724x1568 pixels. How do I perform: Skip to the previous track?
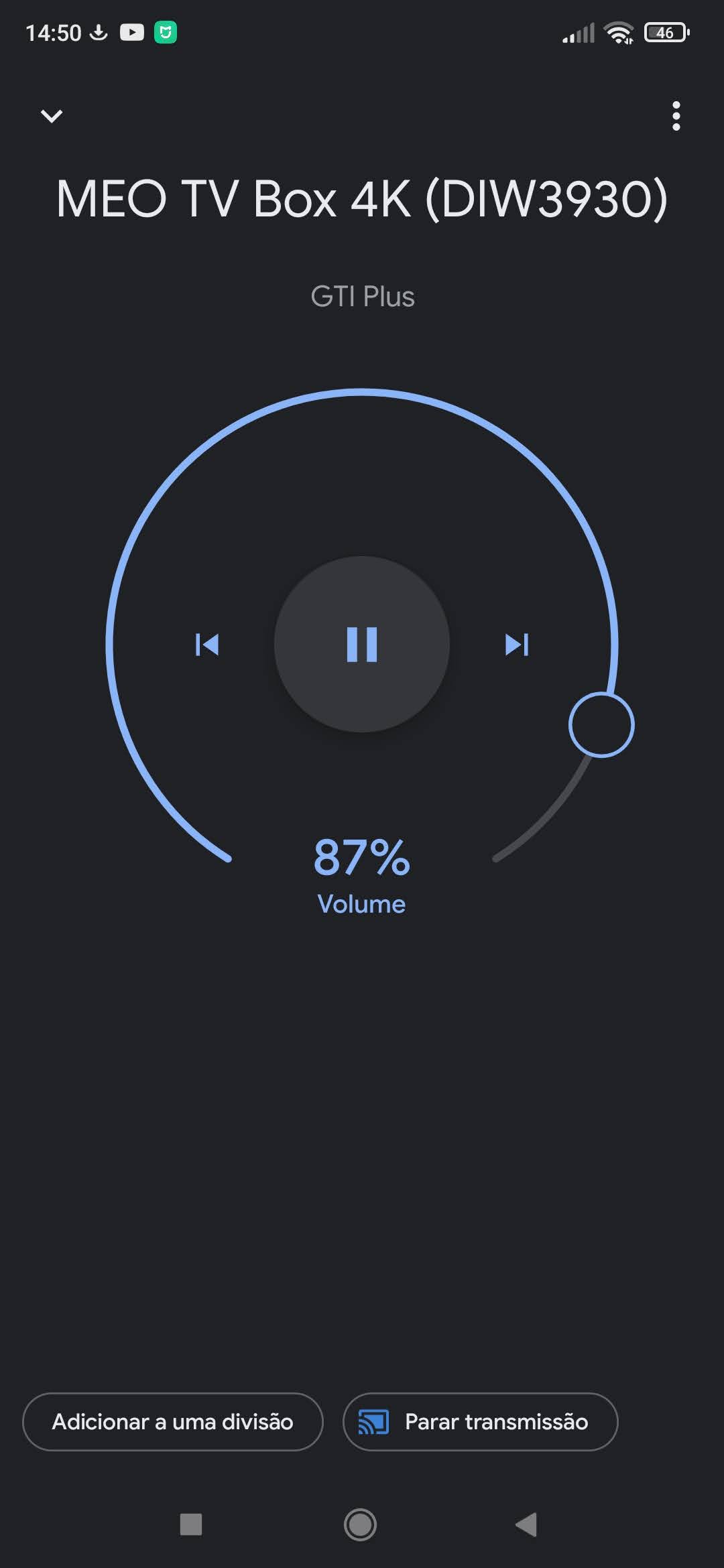click(x=207, y=645)
